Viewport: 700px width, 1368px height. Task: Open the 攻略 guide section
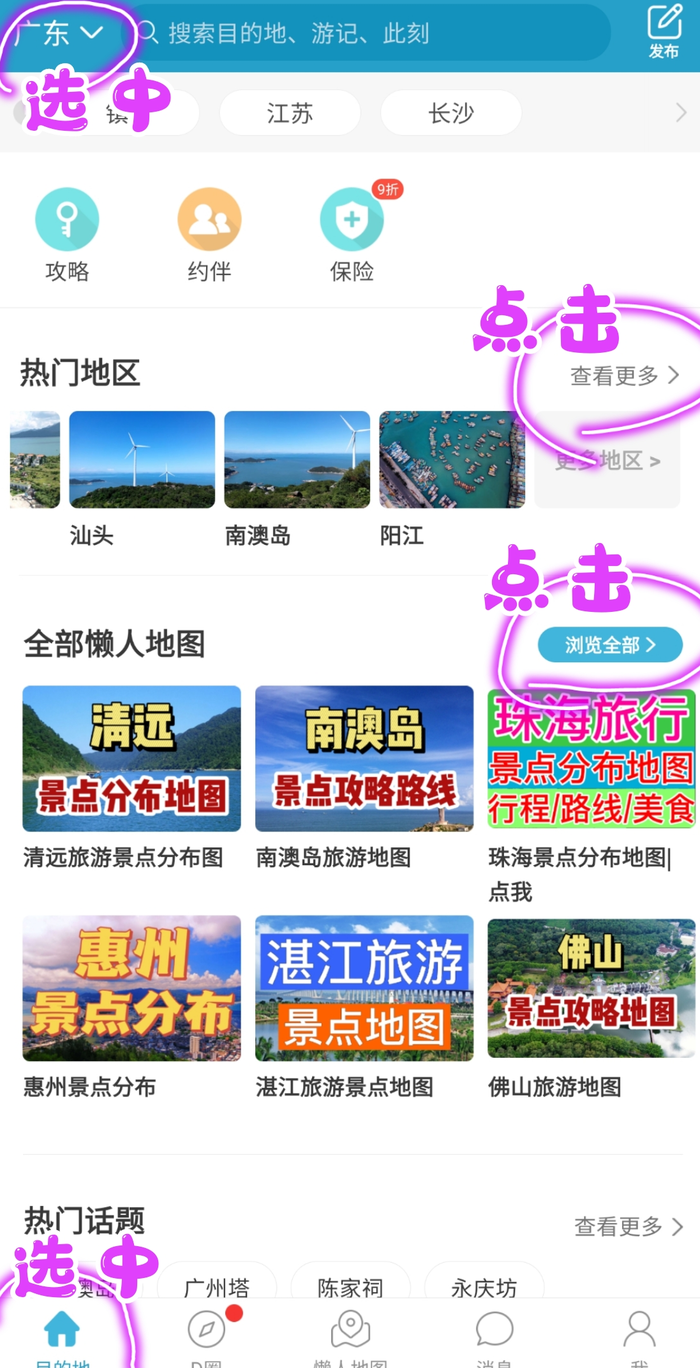click(x=67, y=236)
